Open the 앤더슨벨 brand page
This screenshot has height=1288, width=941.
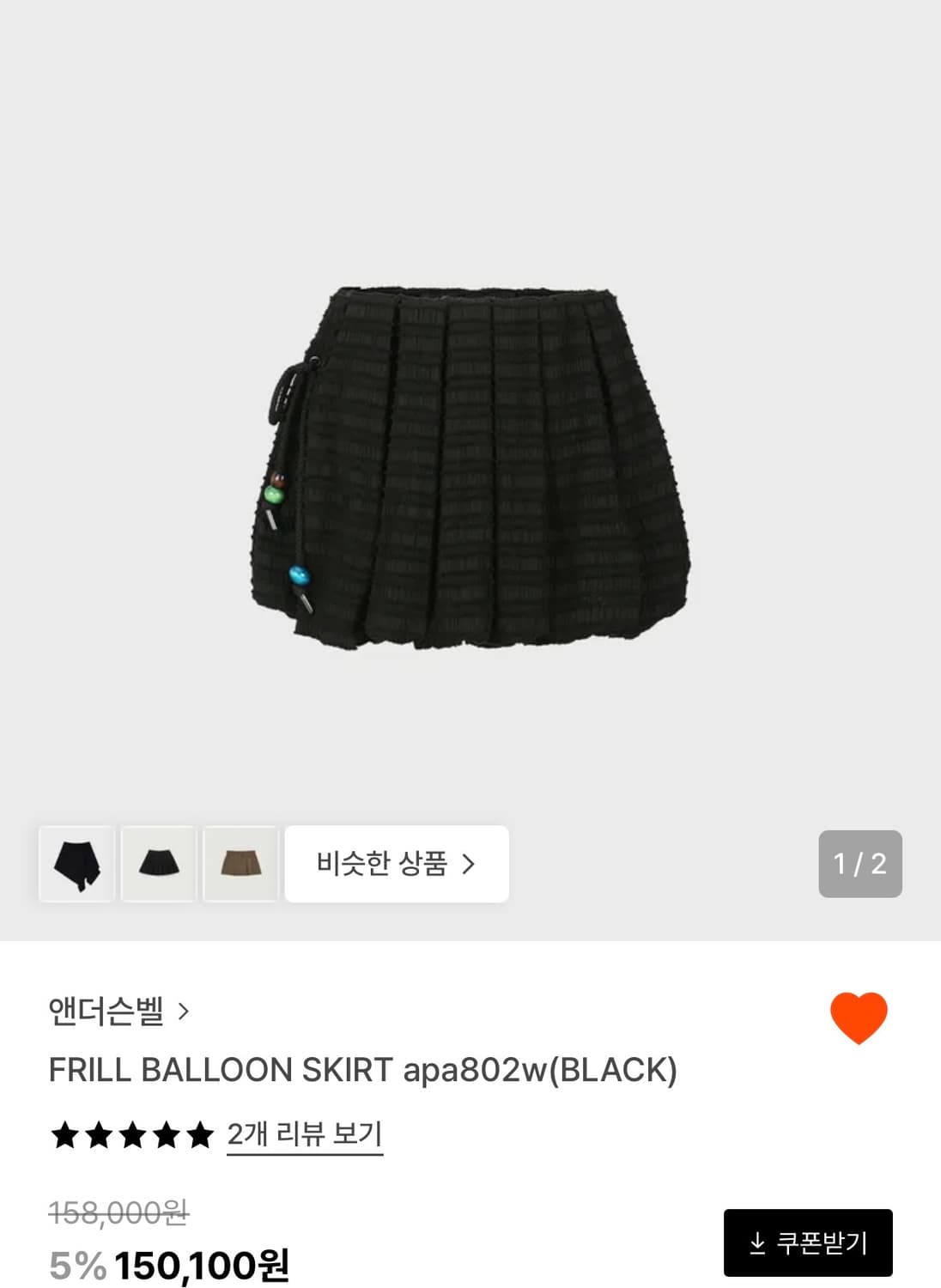(118, 1012)
